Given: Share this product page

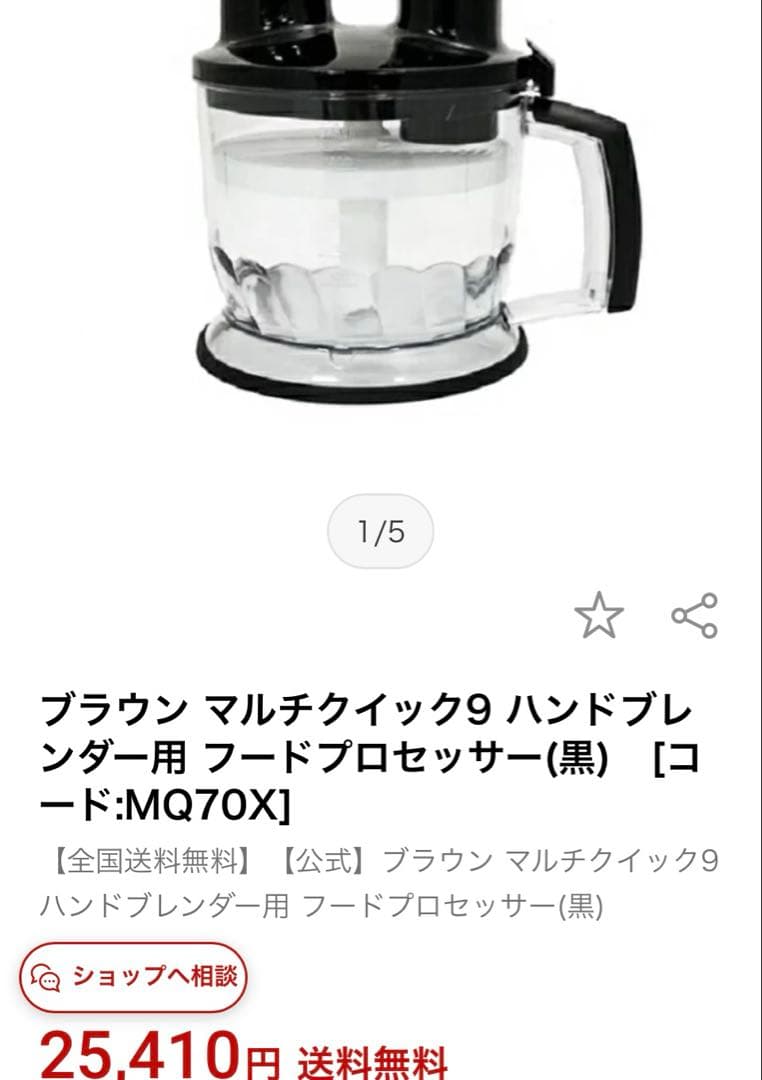Looking at the screenshot, I should click(694, 616).
